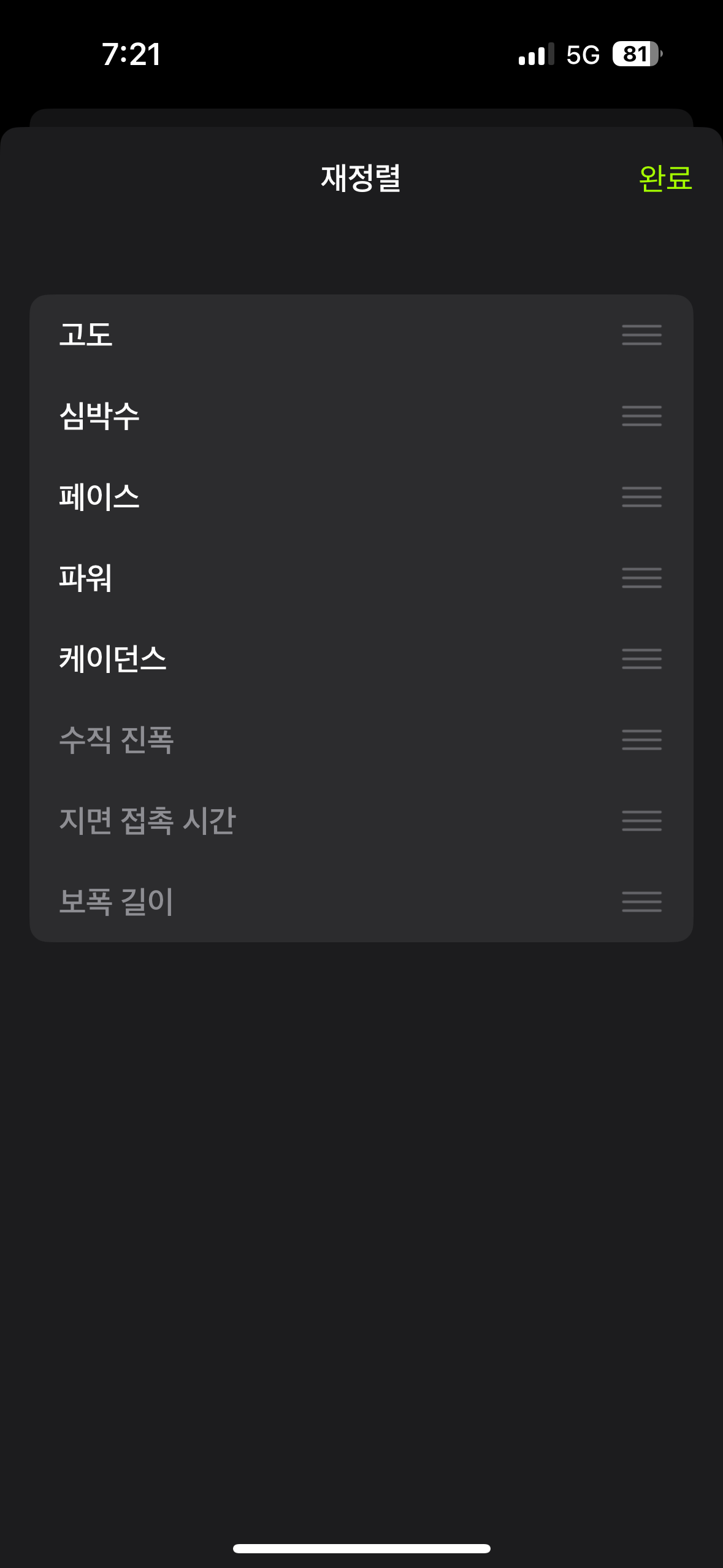Tap 완료 to finish reordering
Image resolution: width=723 pixels, height=1568 pixels.
coord(665,179)
